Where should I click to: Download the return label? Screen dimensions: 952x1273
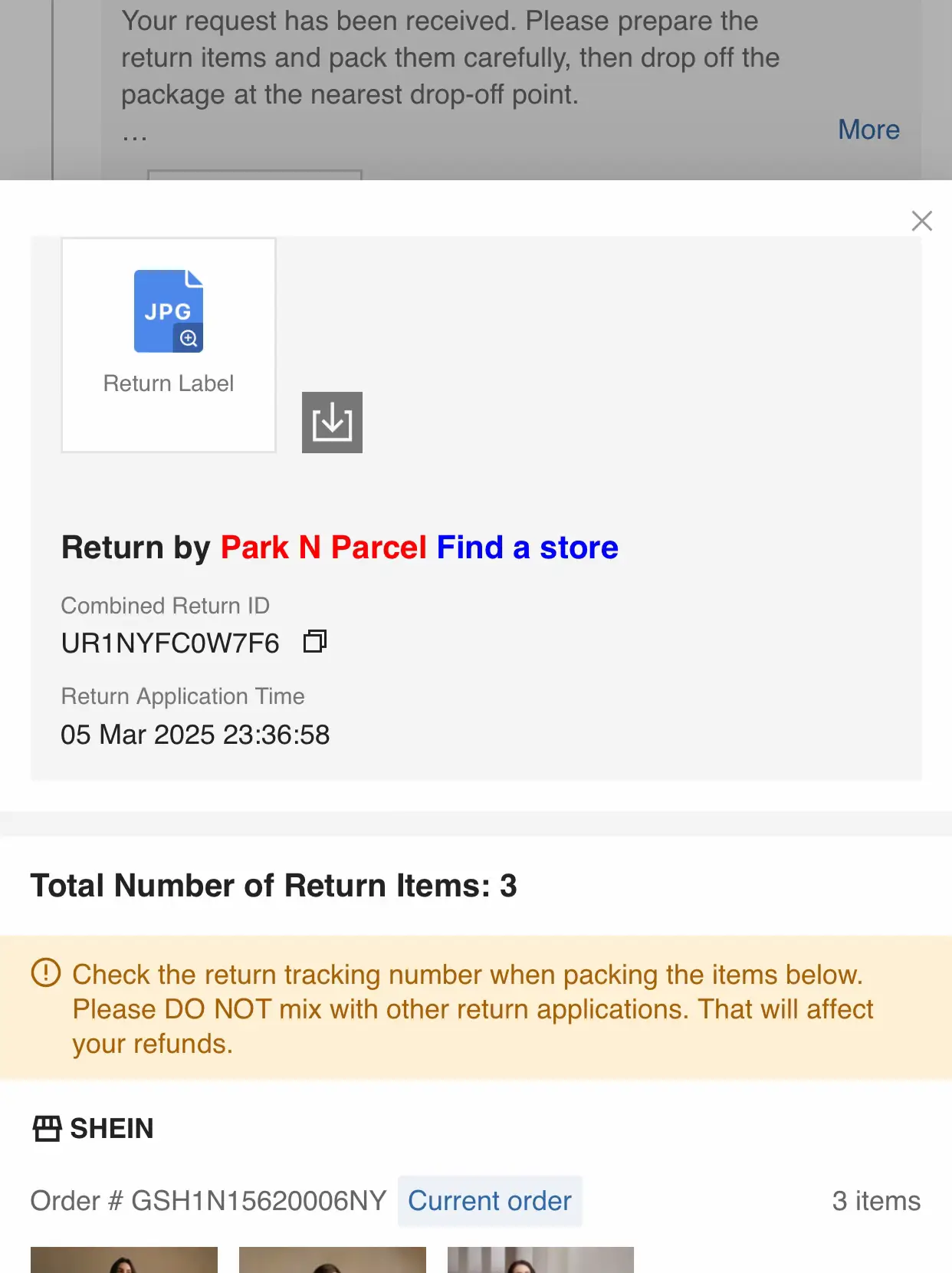[332, 423]
